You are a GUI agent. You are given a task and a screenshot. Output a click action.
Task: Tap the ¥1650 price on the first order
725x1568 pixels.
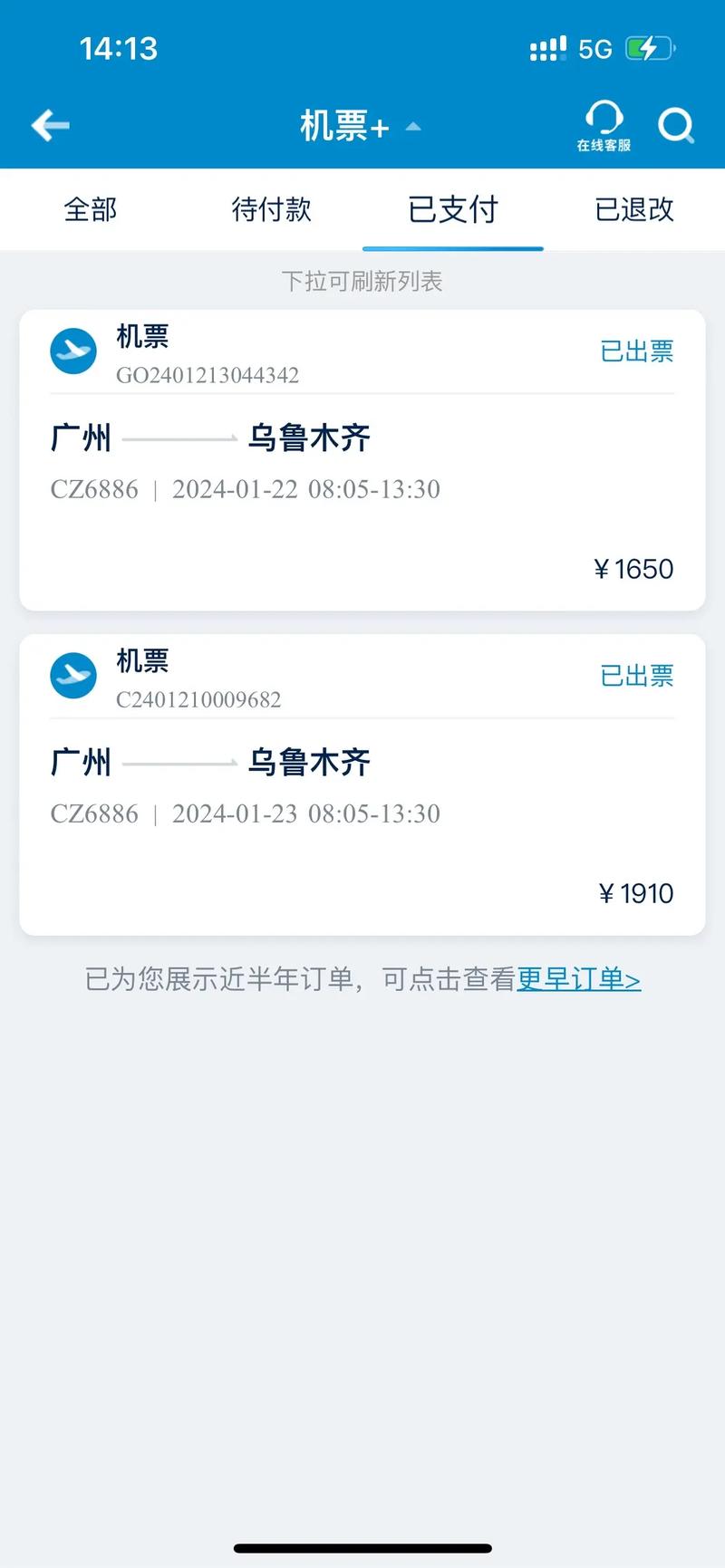(634, 569)
